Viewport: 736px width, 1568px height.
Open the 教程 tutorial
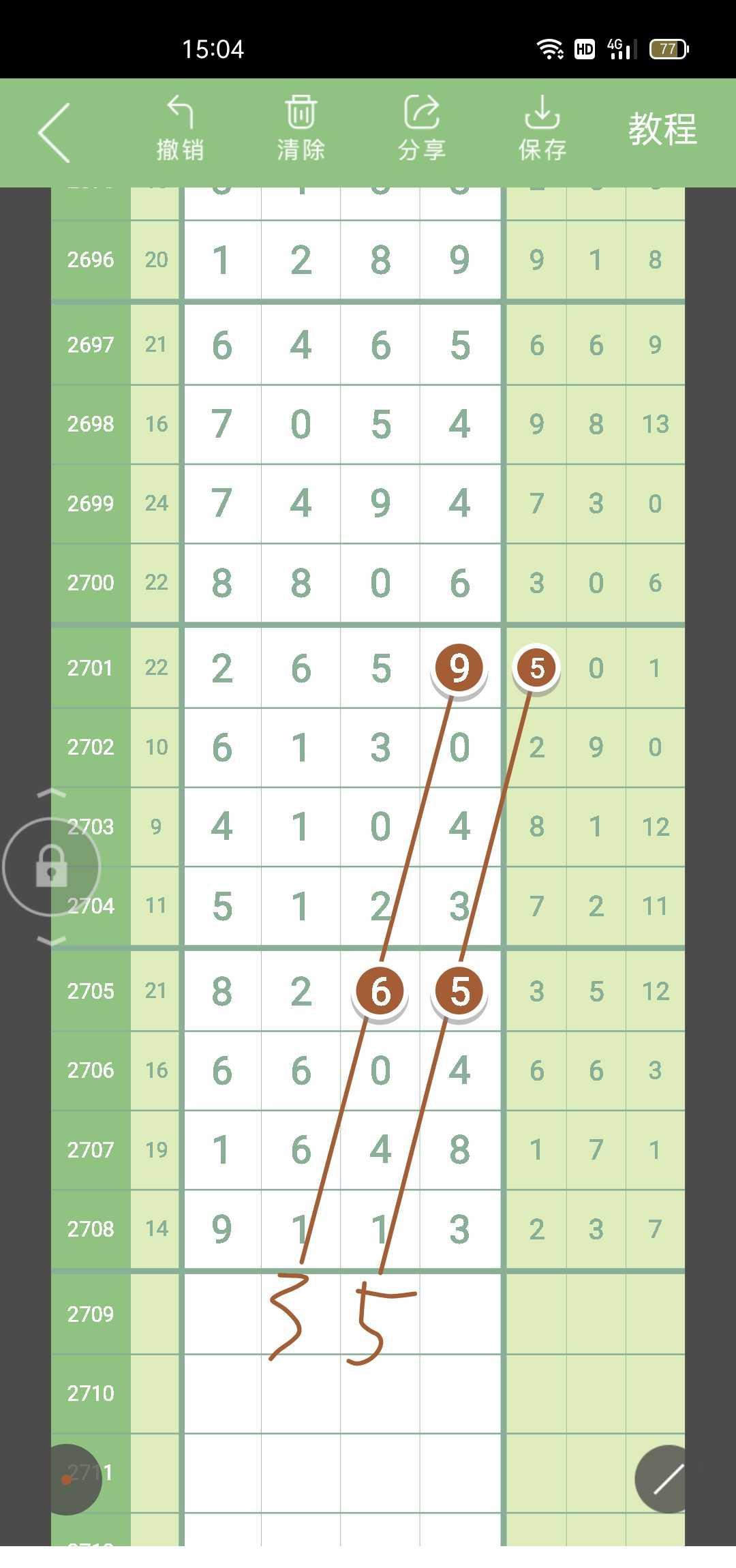click(662, 130)
